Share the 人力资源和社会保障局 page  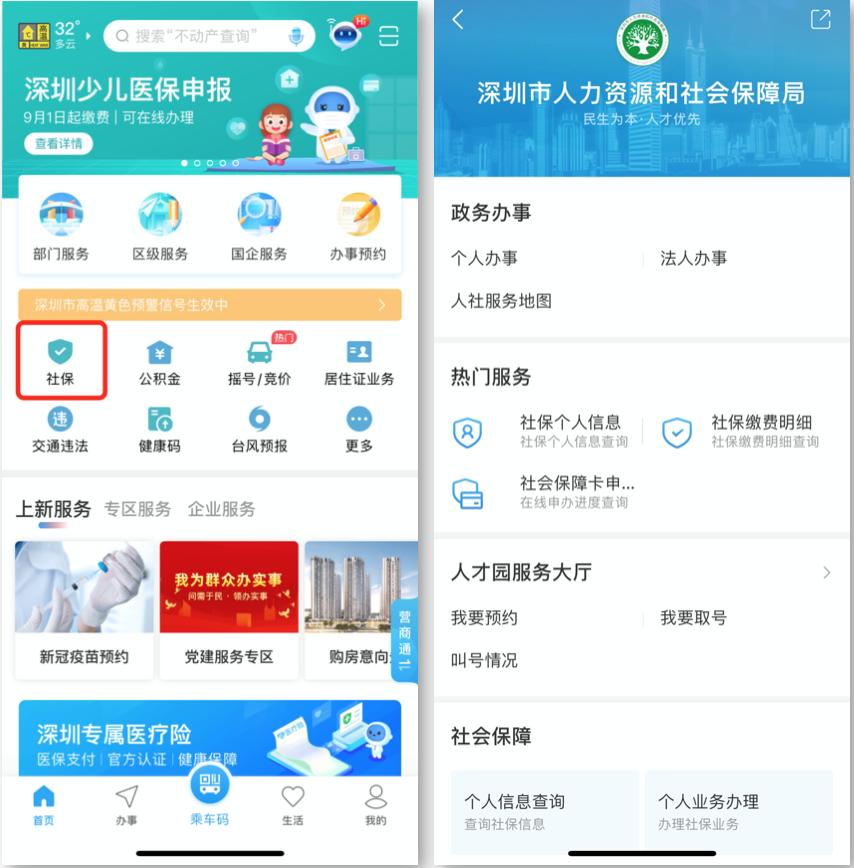click(820, 20)
